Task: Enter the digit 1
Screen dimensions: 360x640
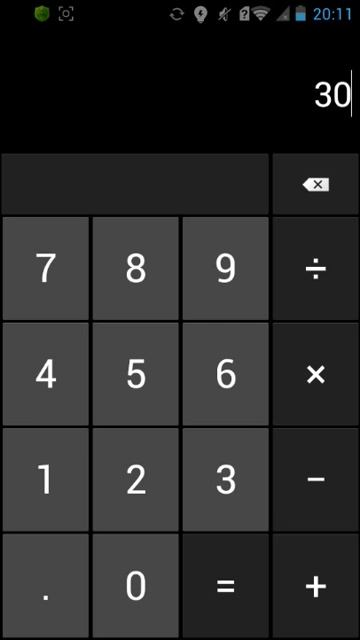Action: [46, 479]
